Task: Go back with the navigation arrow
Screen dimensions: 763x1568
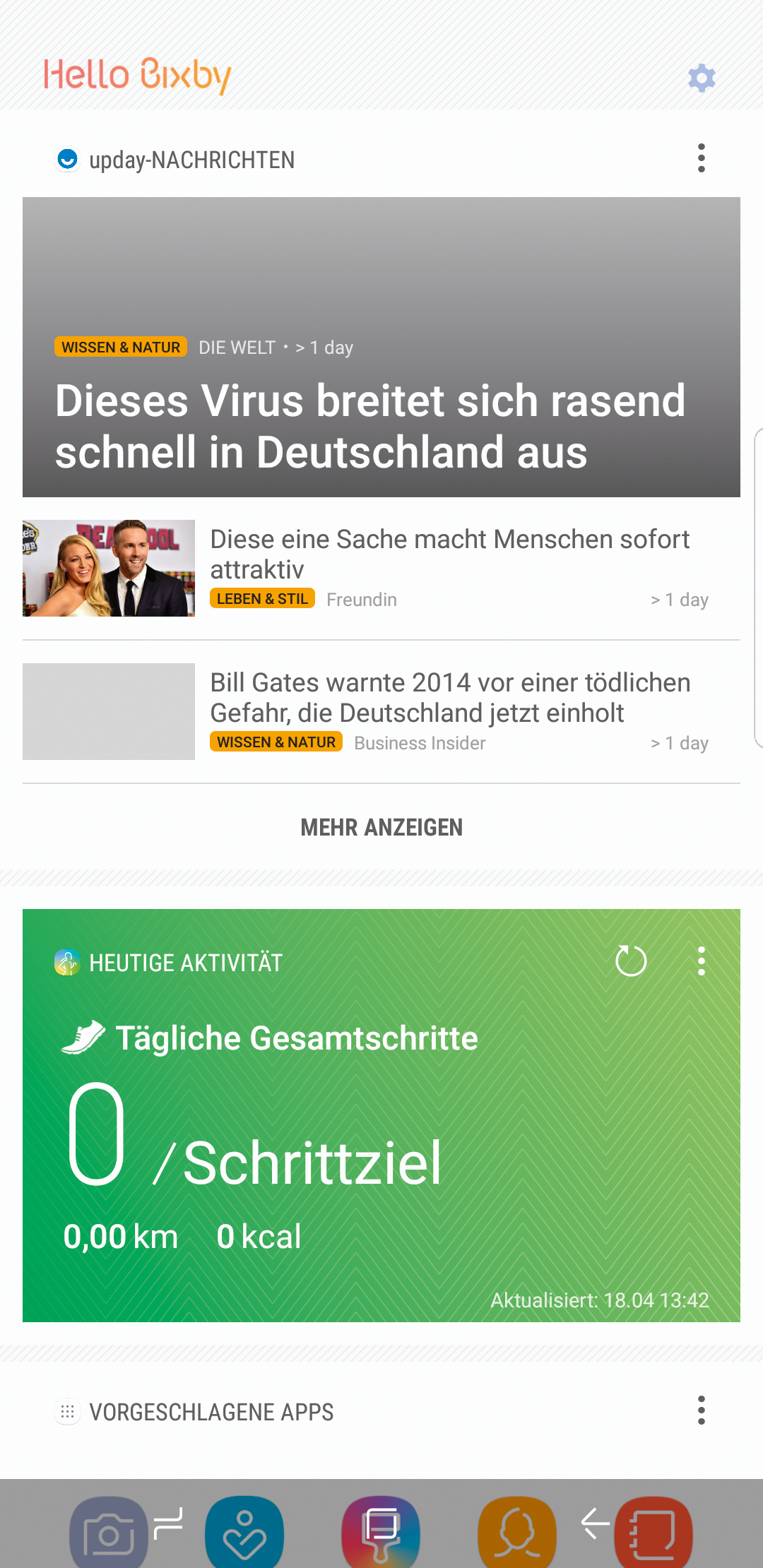Action: point(595,1523)
